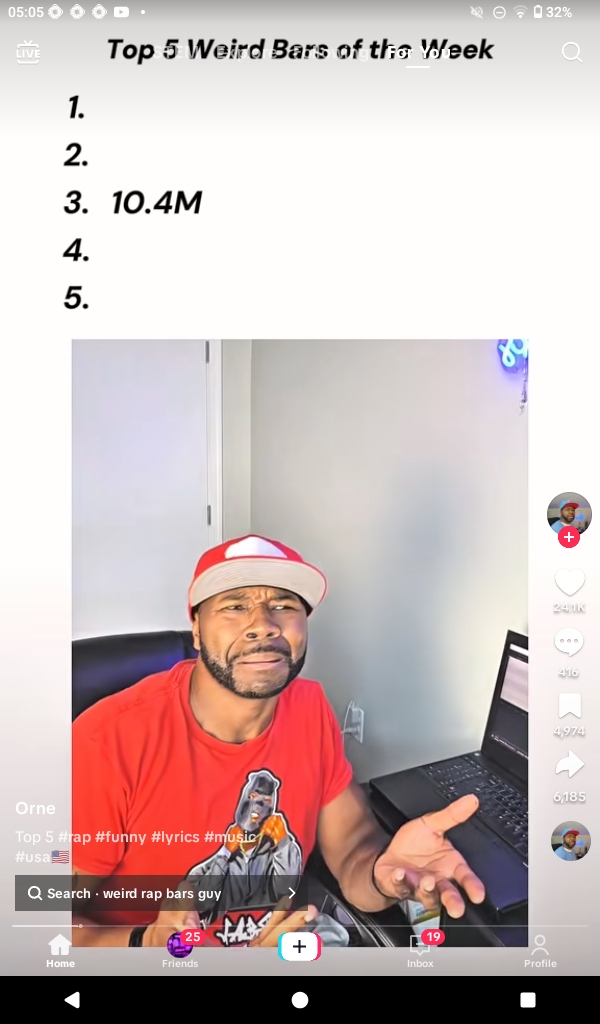Bookmark this video
600x1024 pixels.
click(569, 706)
